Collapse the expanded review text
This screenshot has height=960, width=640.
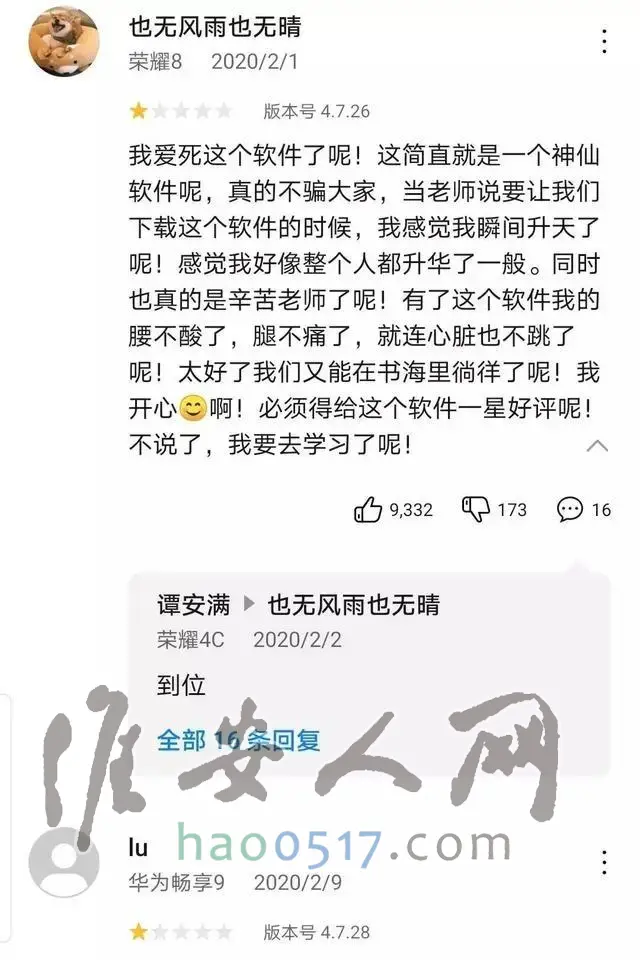[597, 445]
